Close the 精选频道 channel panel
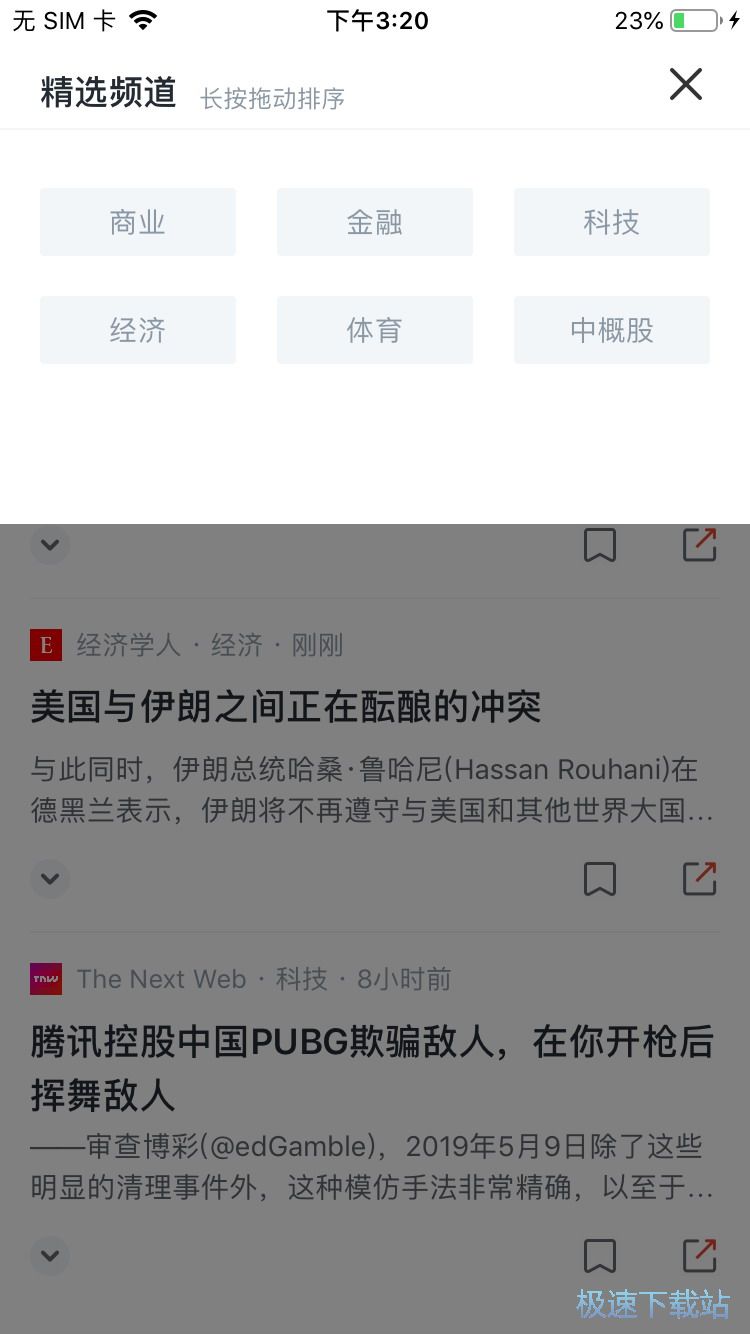 (686, 85)
